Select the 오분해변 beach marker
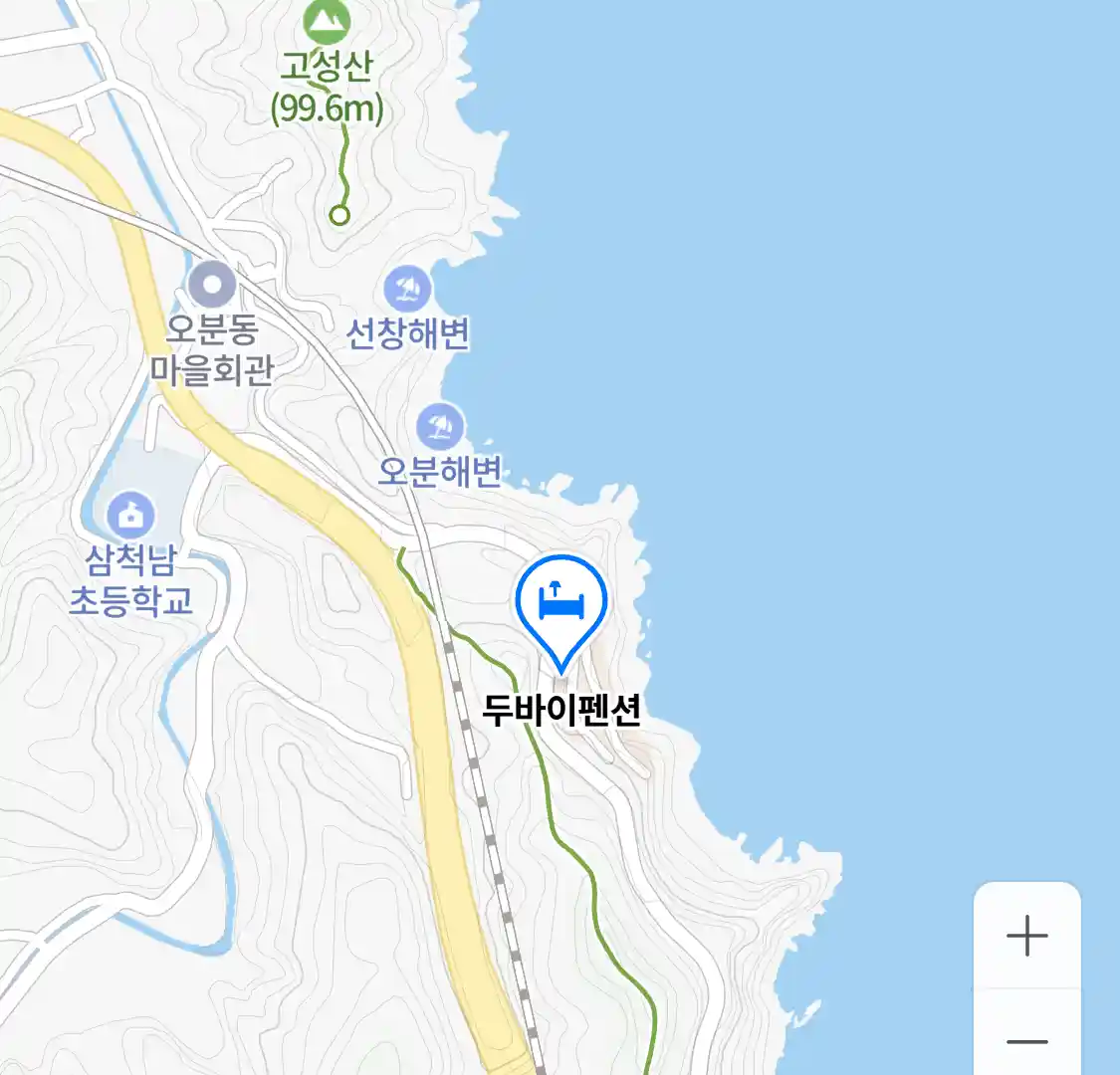 [x=439, y=428]
